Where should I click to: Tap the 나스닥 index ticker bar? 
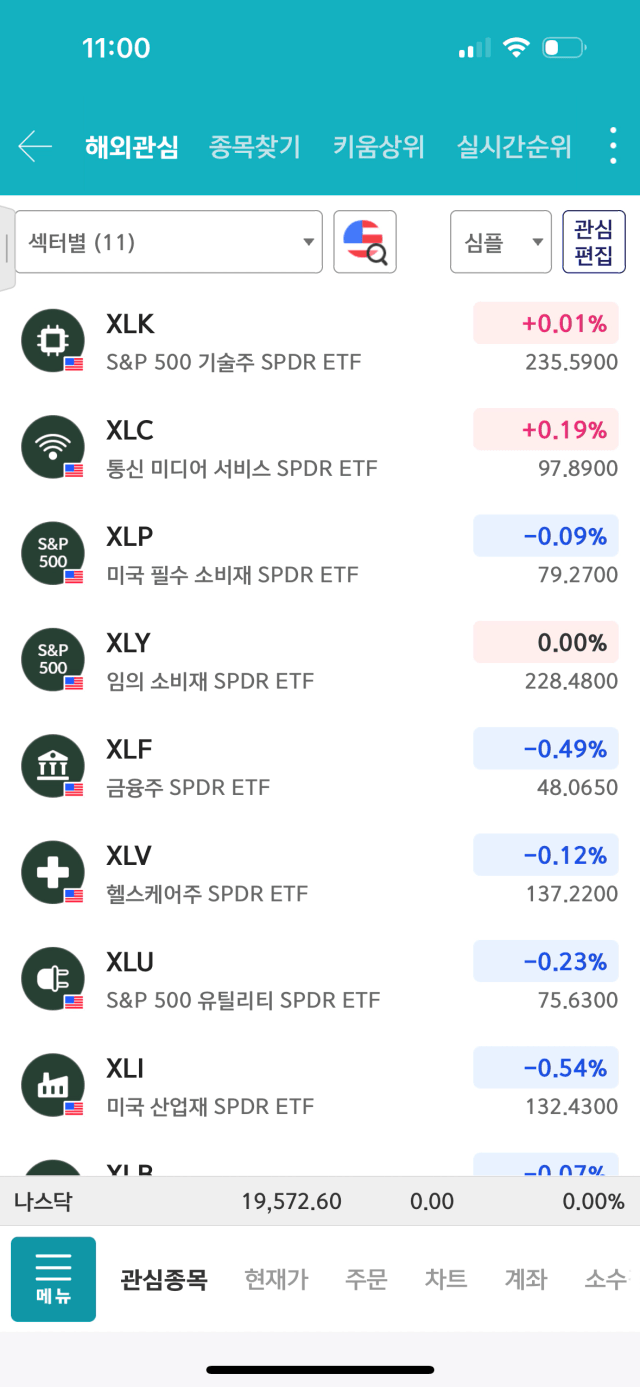[x=320, y=1201]
